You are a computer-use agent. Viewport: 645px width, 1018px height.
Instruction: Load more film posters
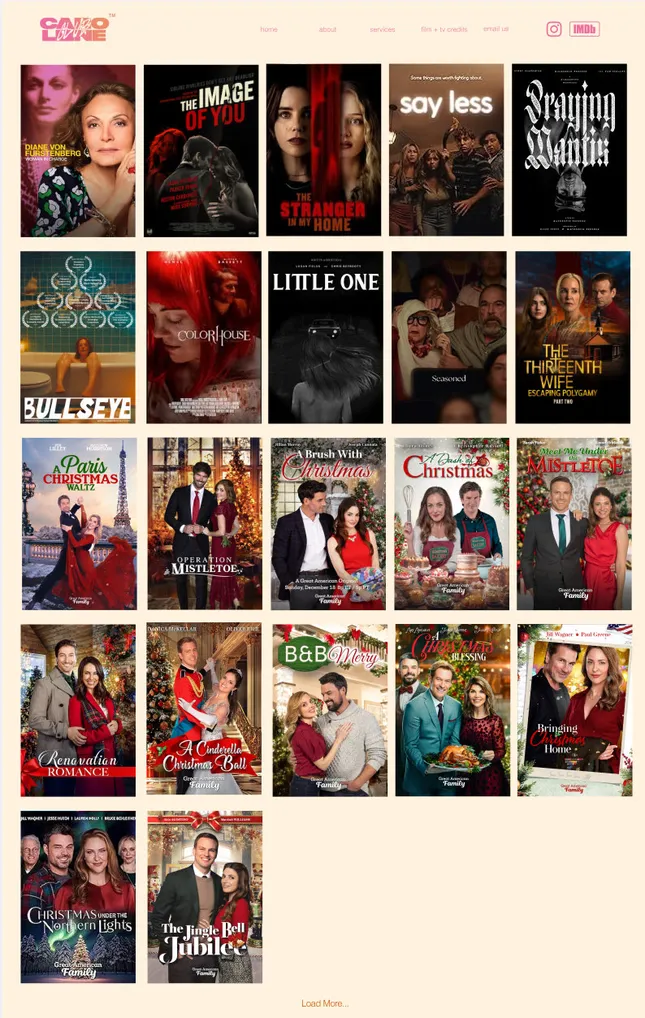point(325,1003)
